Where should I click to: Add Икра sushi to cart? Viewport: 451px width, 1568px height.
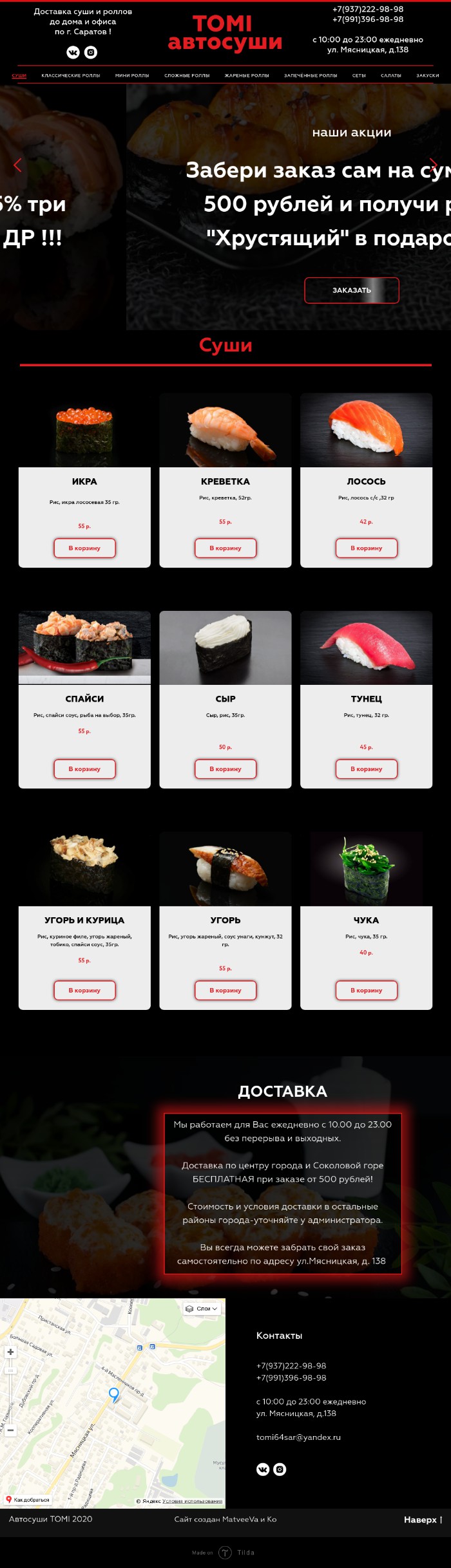(84, 548)
